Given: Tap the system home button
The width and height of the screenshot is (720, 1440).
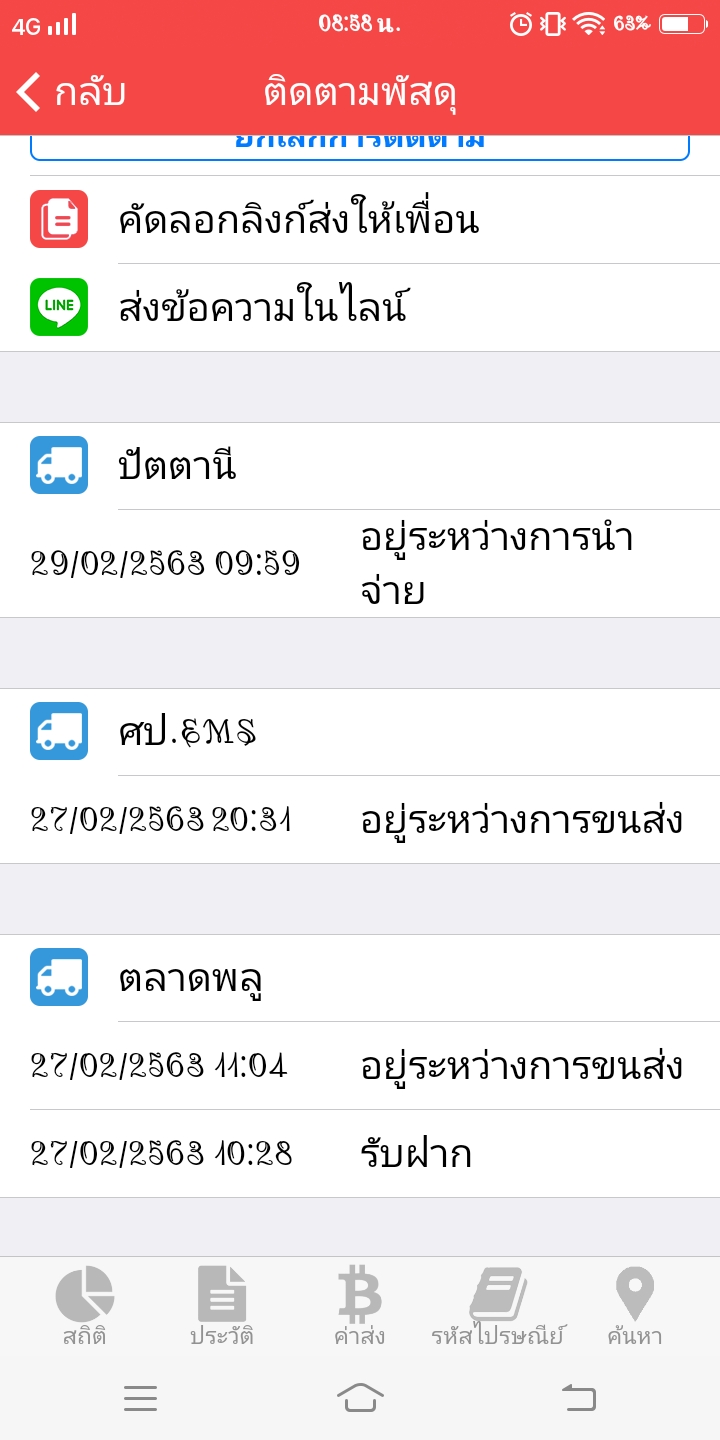Looking at the screenshot, I should pos(360,1397).
